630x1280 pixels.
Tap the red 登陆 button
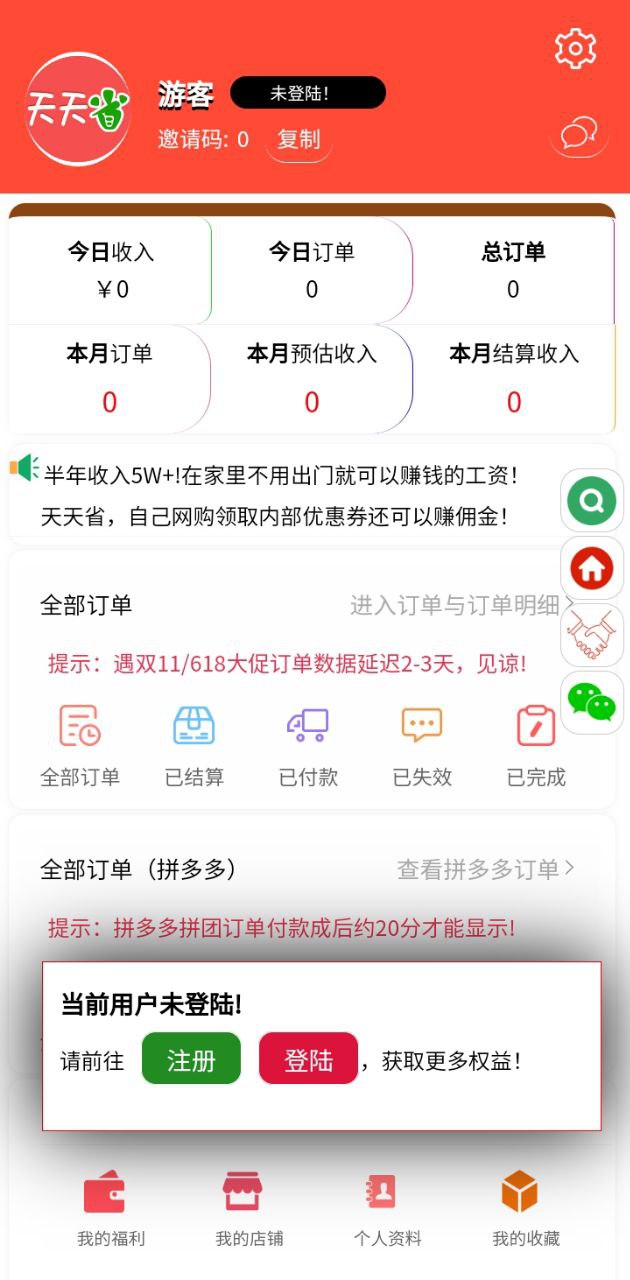tap(308, 1059)
